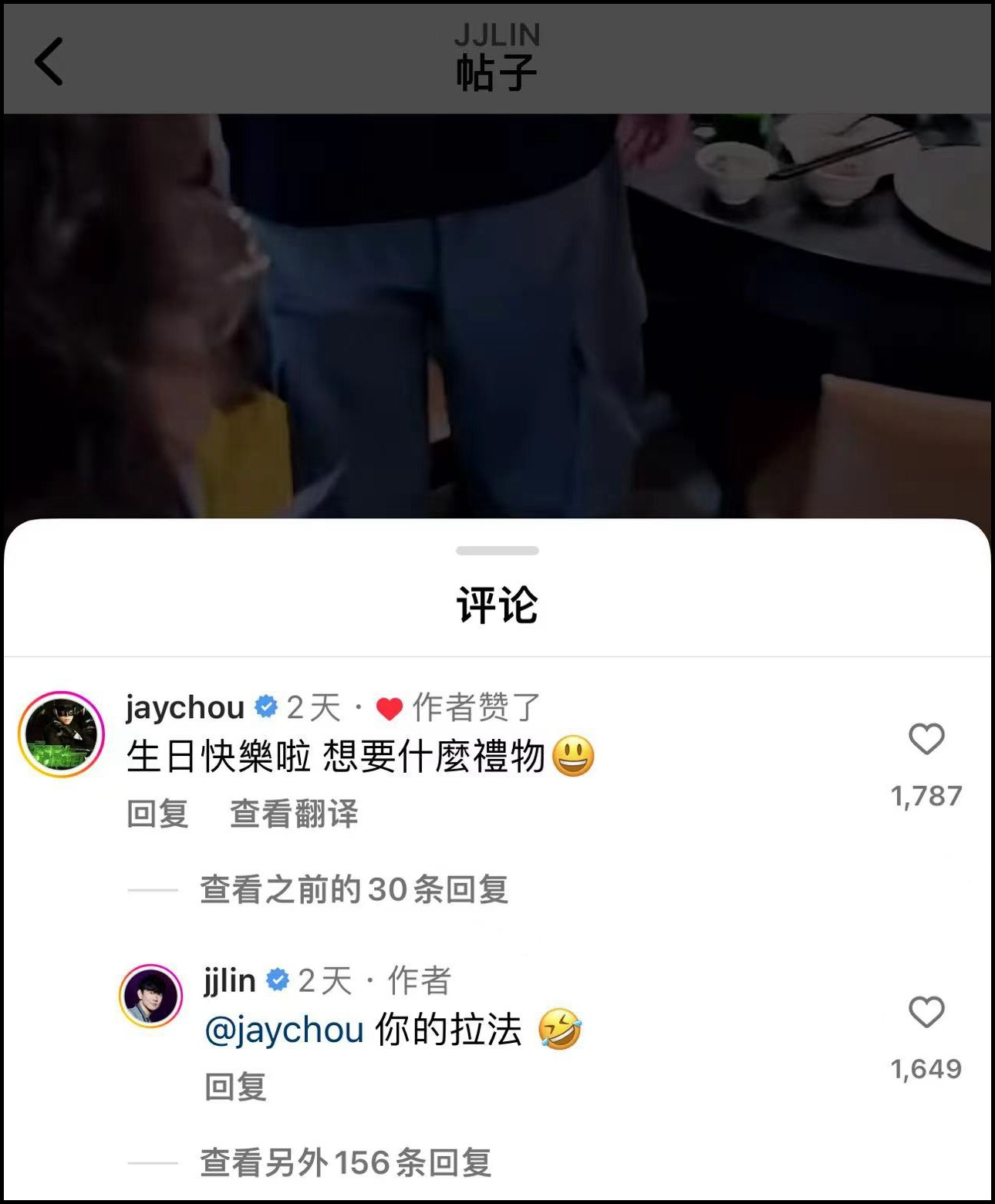995x1204 pixels.
Task: Open the @jaychou mention link
Action: click(x=284, y=1030)
